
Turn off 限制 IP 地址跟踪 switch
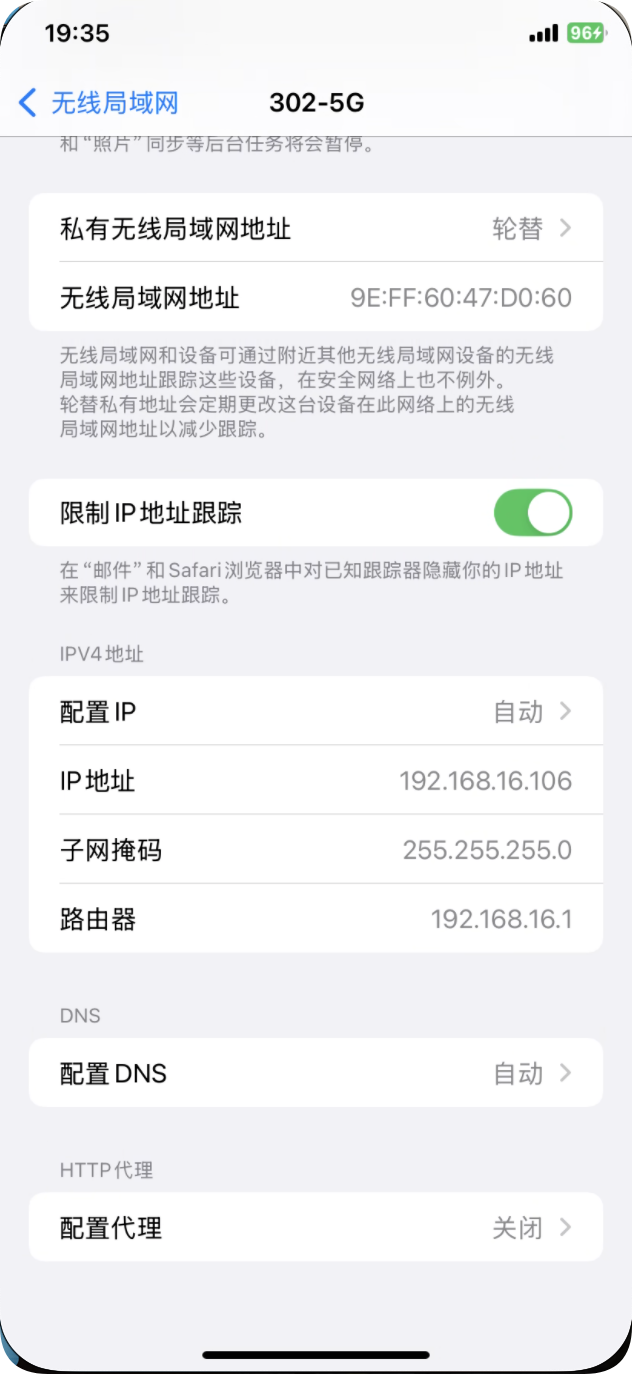point(533,513)
